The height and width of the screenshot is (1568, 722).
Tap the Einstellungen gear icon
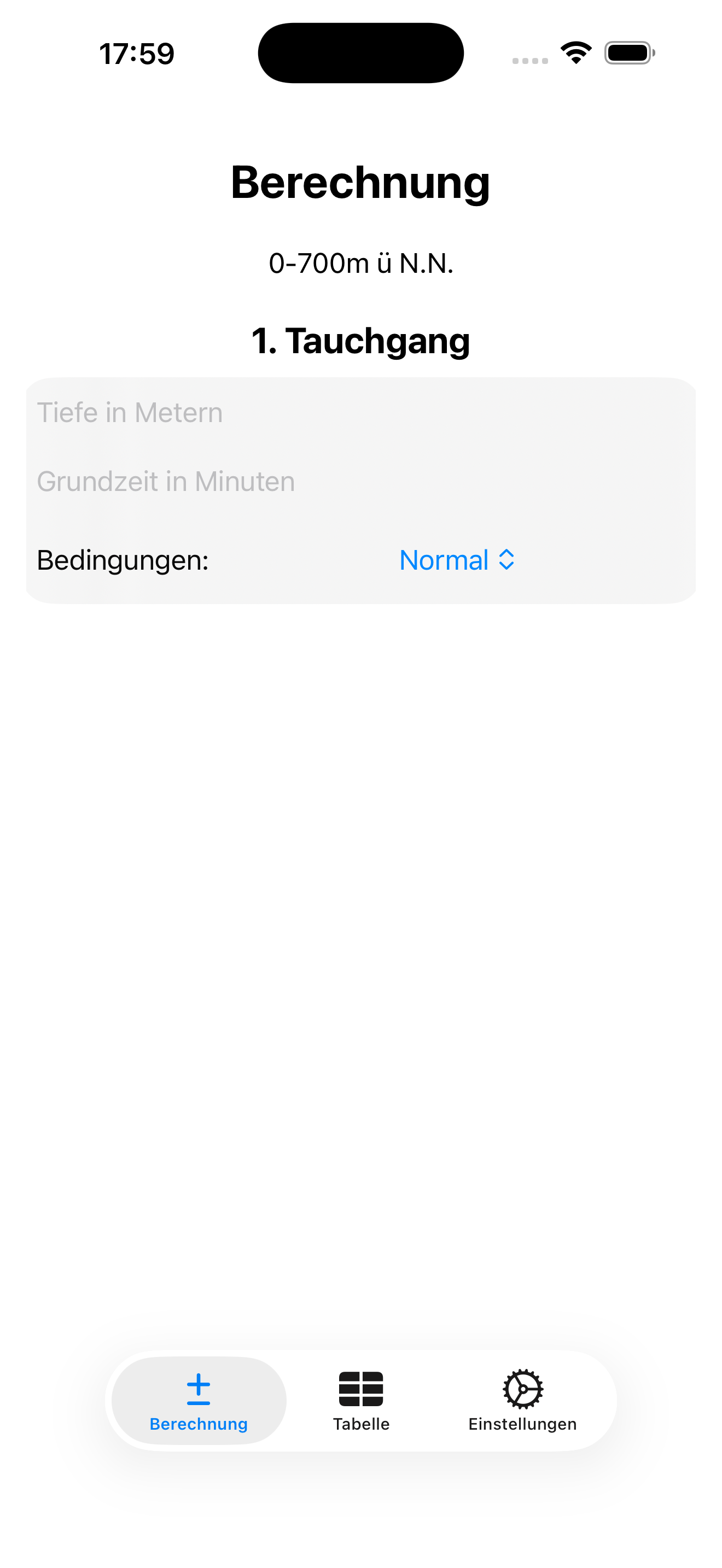pos(523,1389)
